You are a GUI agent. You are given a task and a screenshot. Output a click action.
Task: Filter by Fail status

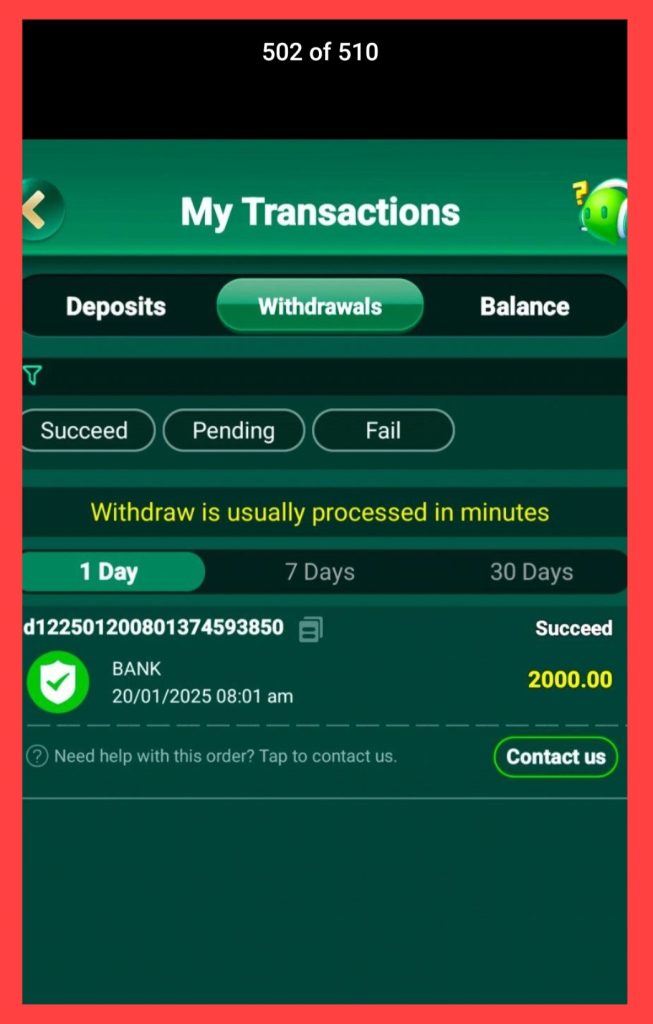(x=383, y=431)
